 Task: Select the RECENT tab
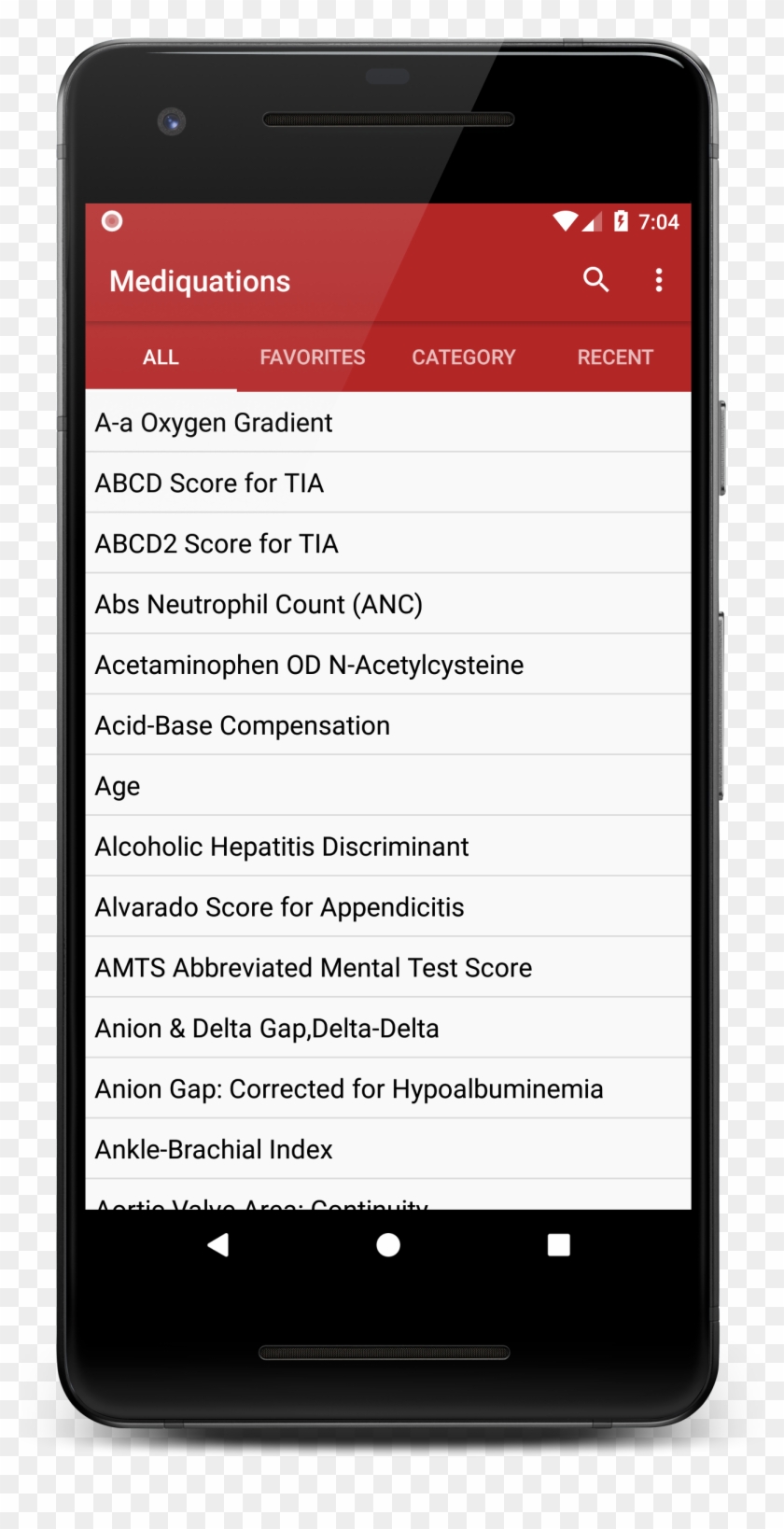tap(615, 357)
